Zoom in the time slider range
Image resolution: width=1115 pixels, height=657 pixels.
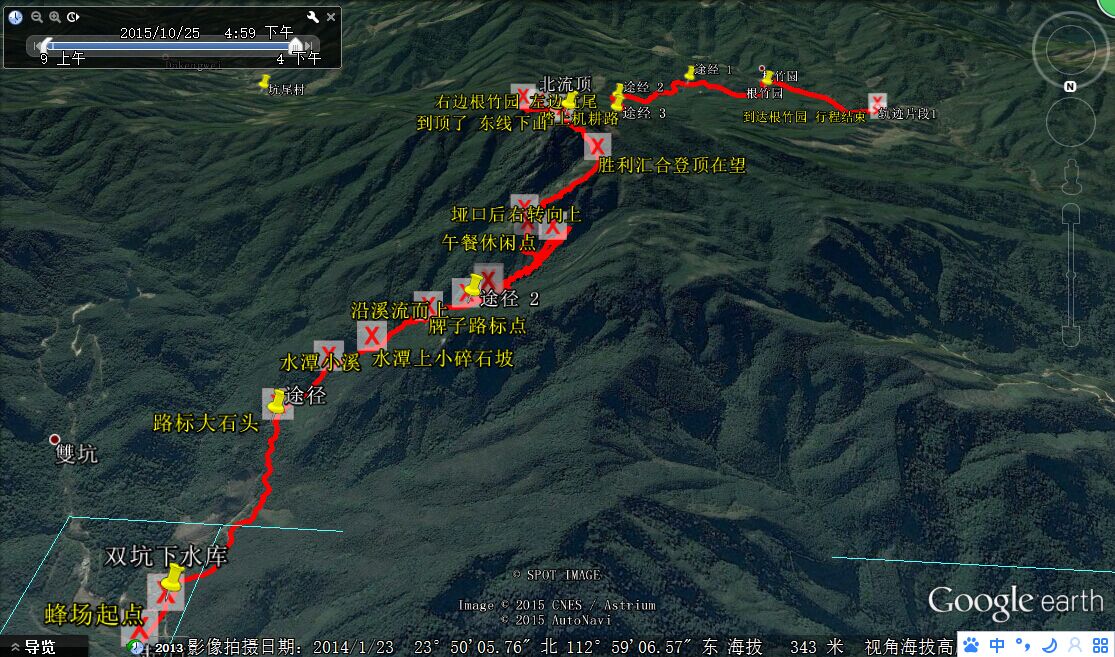coord(55,17)
